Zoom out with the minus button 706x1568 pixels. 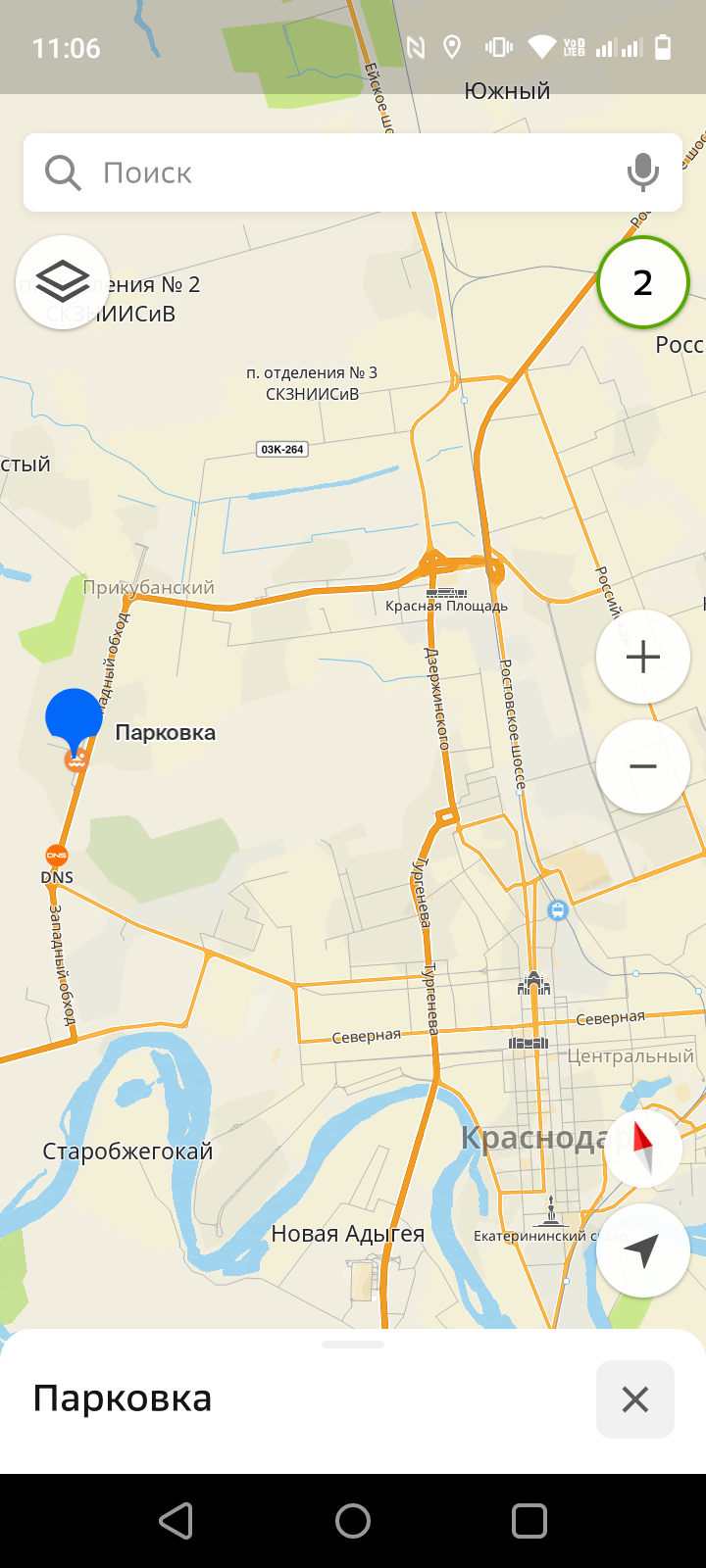click(x=642, y=766)
